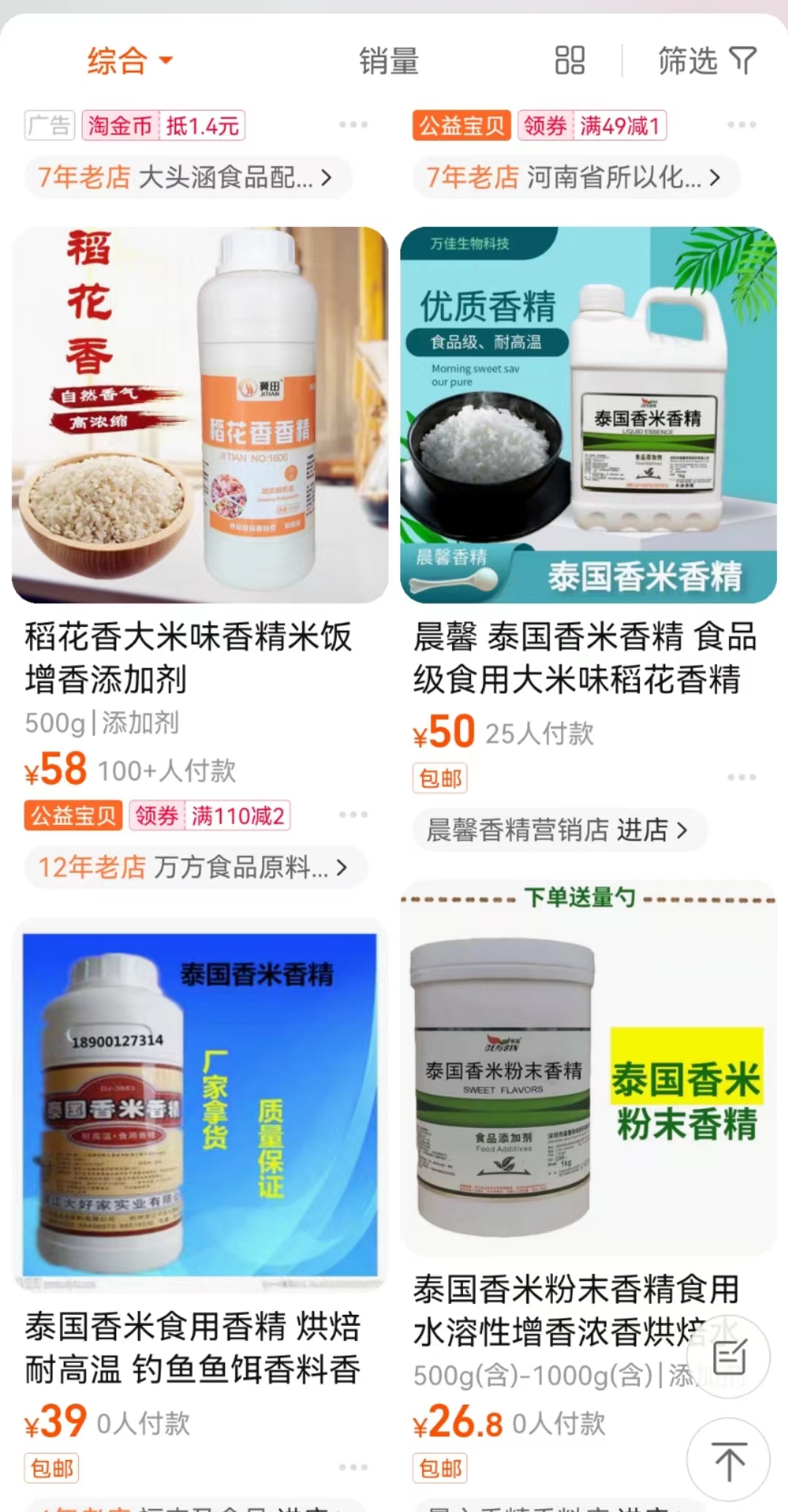788x1512 pixels.
Task: Open the ¥39 泰国香米食用香精 listing
Action: point(193,1348)
